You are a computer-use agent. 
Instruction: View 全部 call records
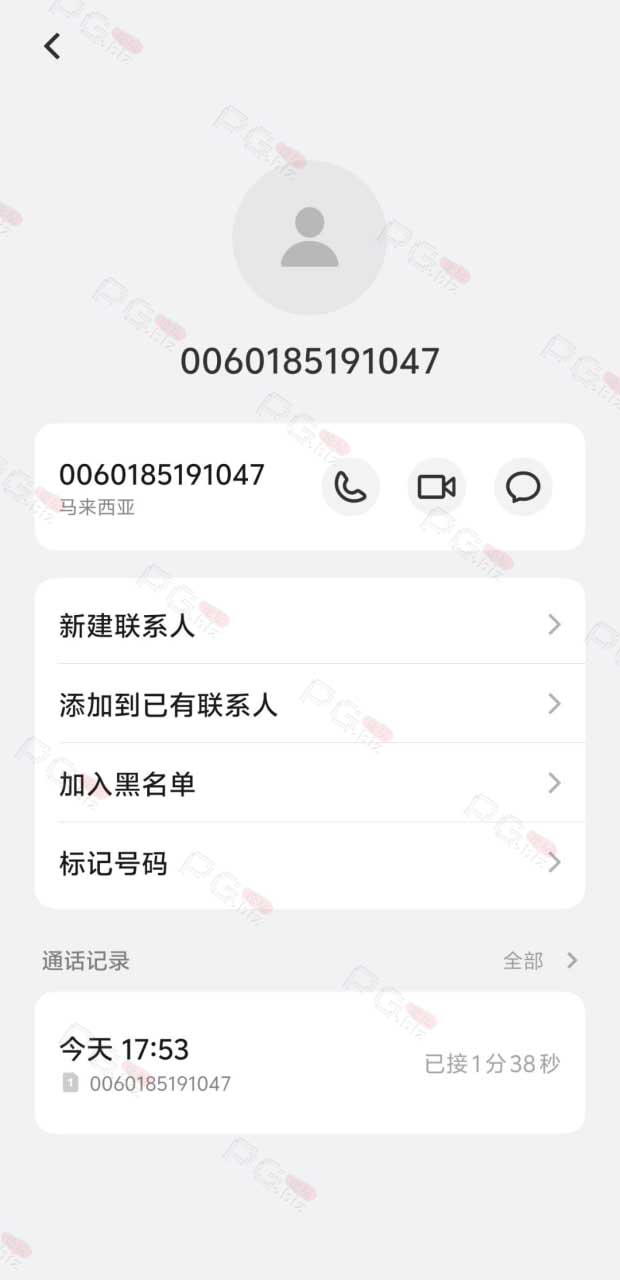click(x=540, y=960)
